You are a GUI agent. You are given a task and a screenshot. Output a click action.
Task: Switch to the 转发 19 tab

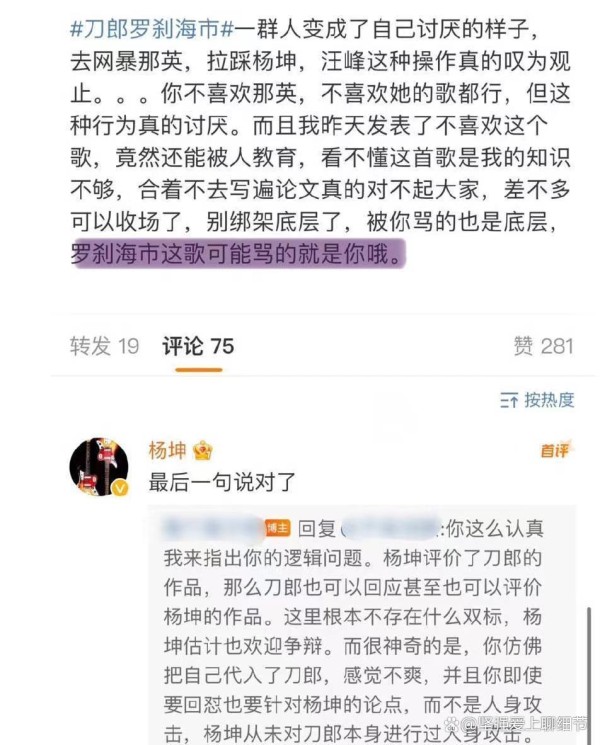104,346
